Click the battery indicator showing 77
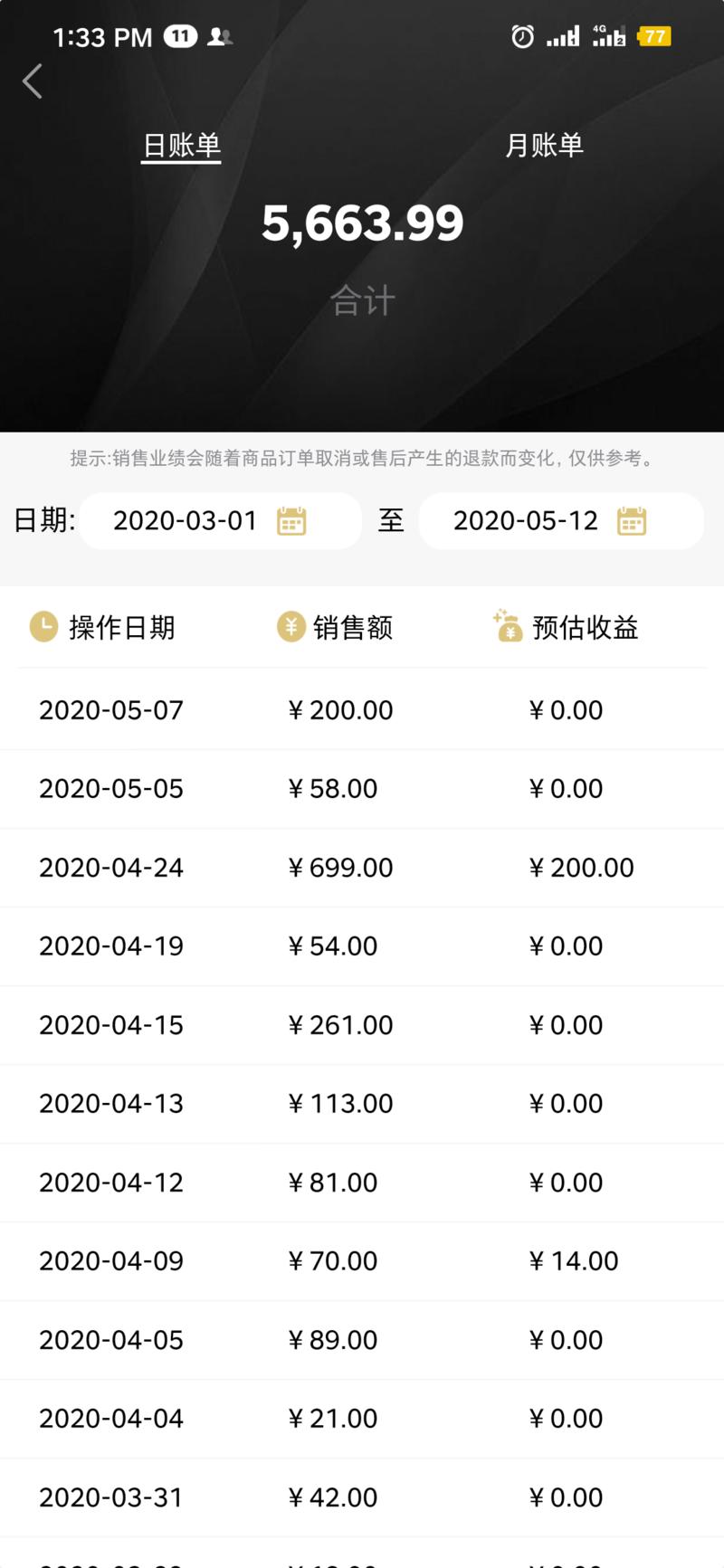Screen dimensions: 724x1568 [653, 36]
